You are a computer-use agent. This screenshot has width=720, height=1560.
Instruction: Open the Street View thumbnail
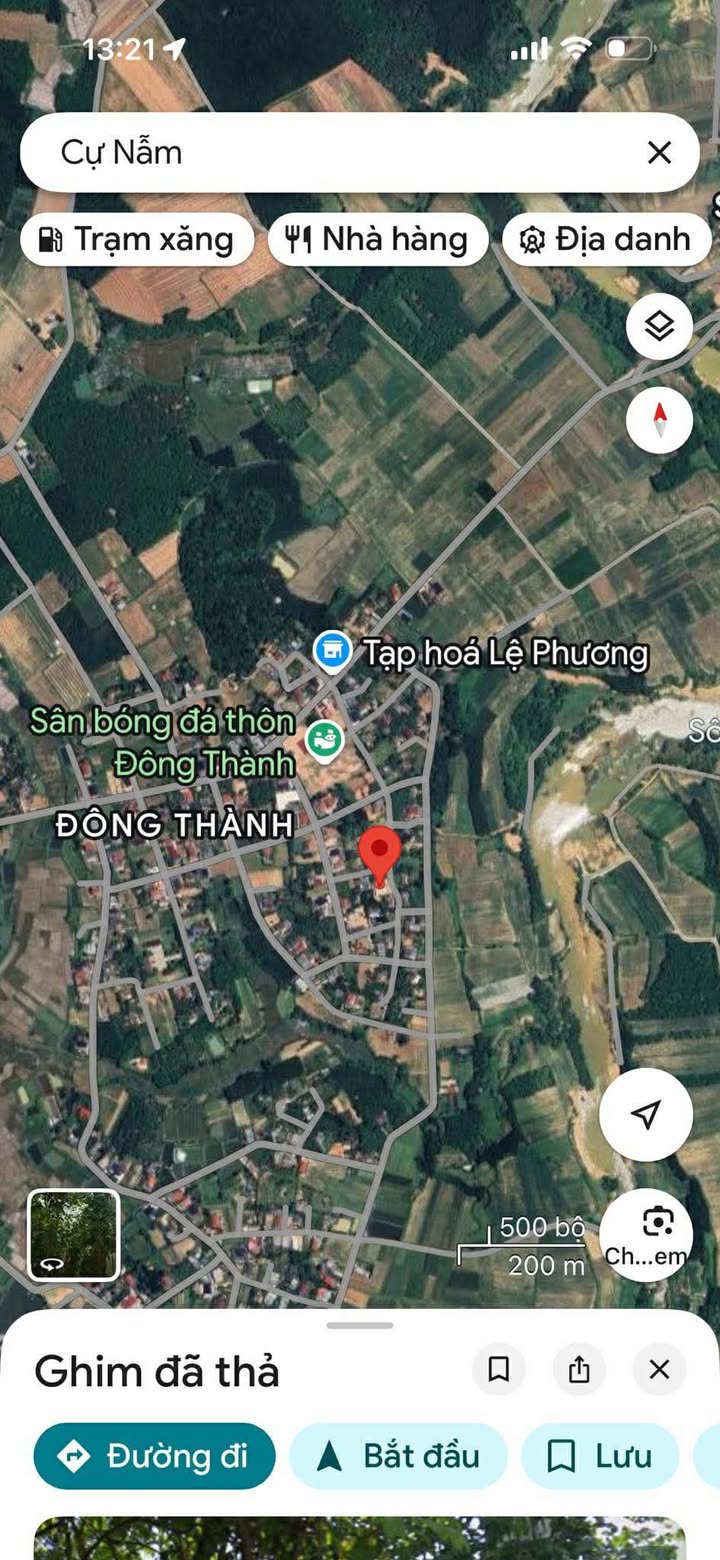coord(73,1234)
